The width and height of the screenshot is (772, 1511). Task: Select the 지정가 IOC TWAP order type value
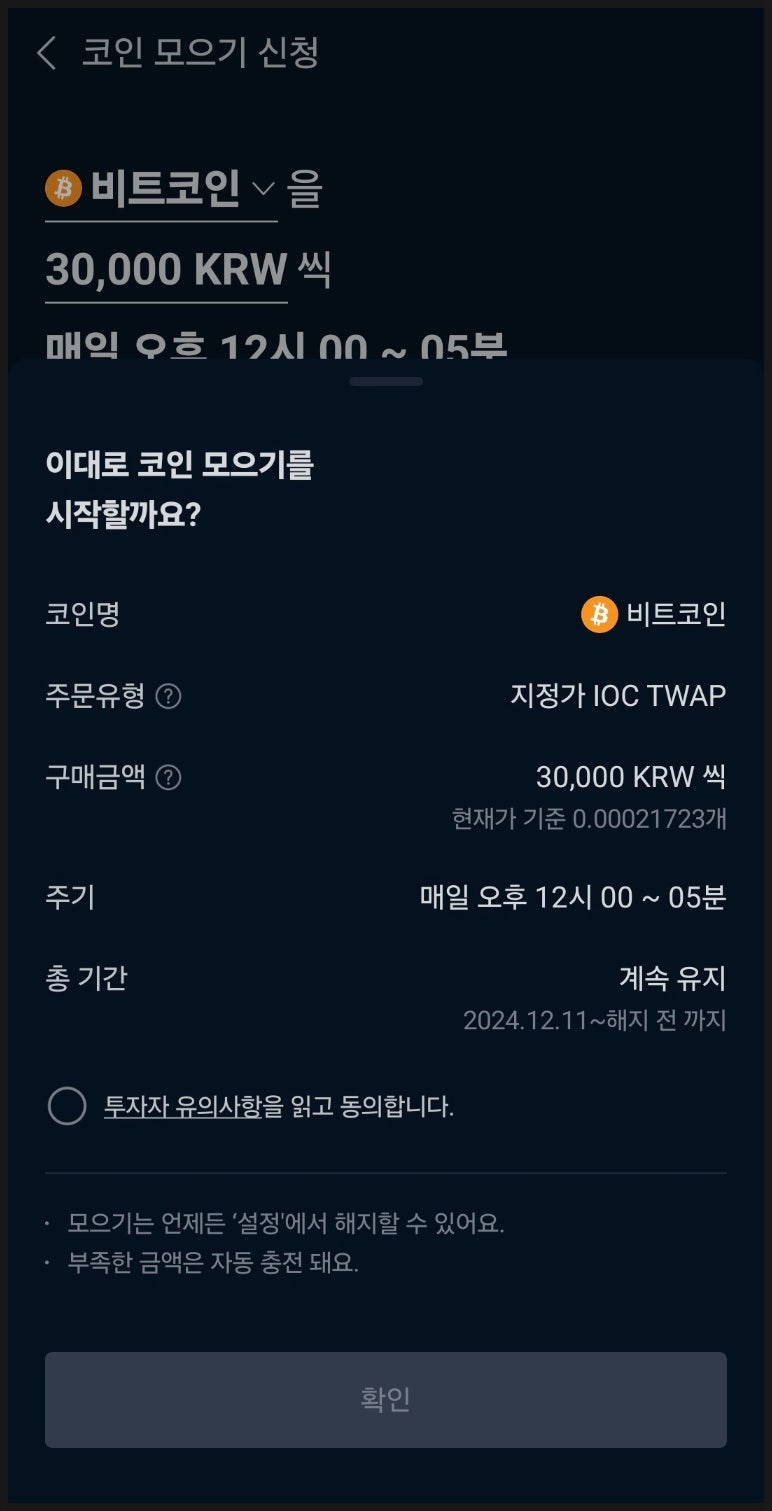pyautogui.click(x=620, y=695)
